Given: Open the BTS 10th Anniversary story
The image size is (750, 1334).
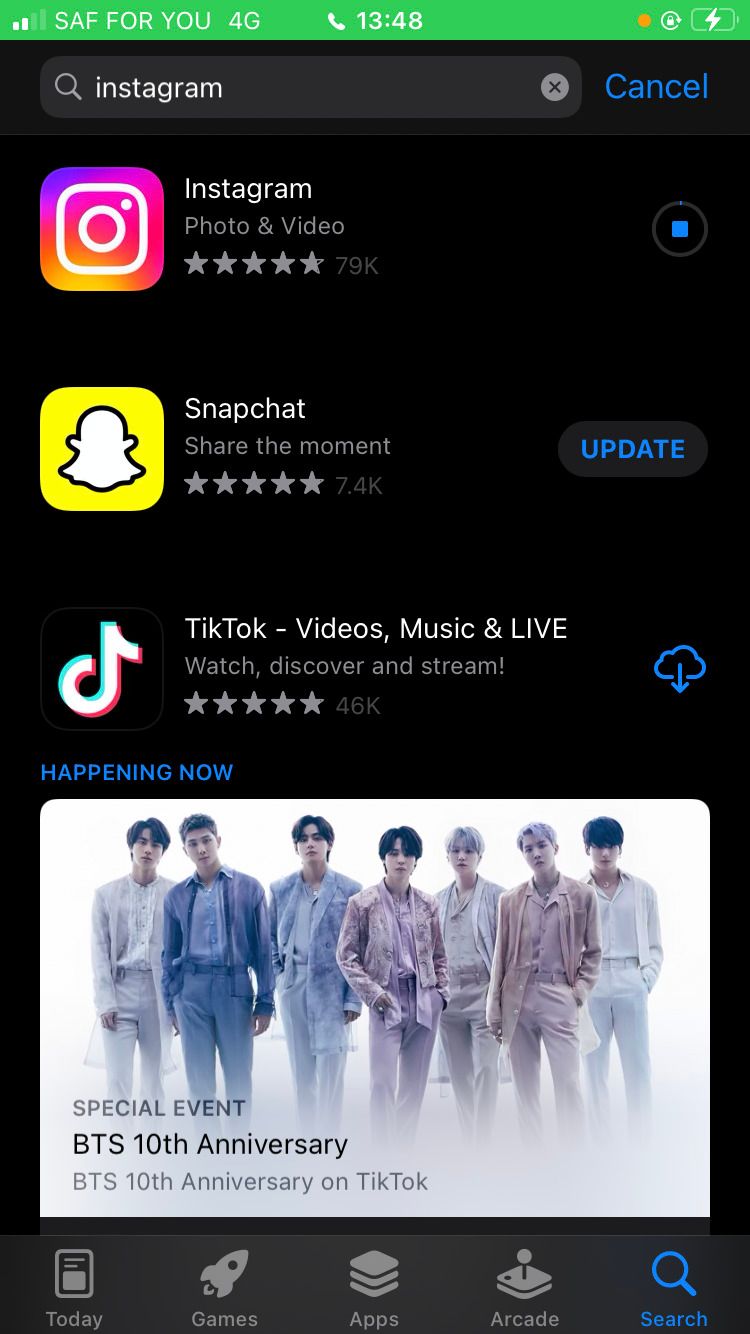Looking at the screenshot, I should pyautogui.click(x=374, y=1005).
